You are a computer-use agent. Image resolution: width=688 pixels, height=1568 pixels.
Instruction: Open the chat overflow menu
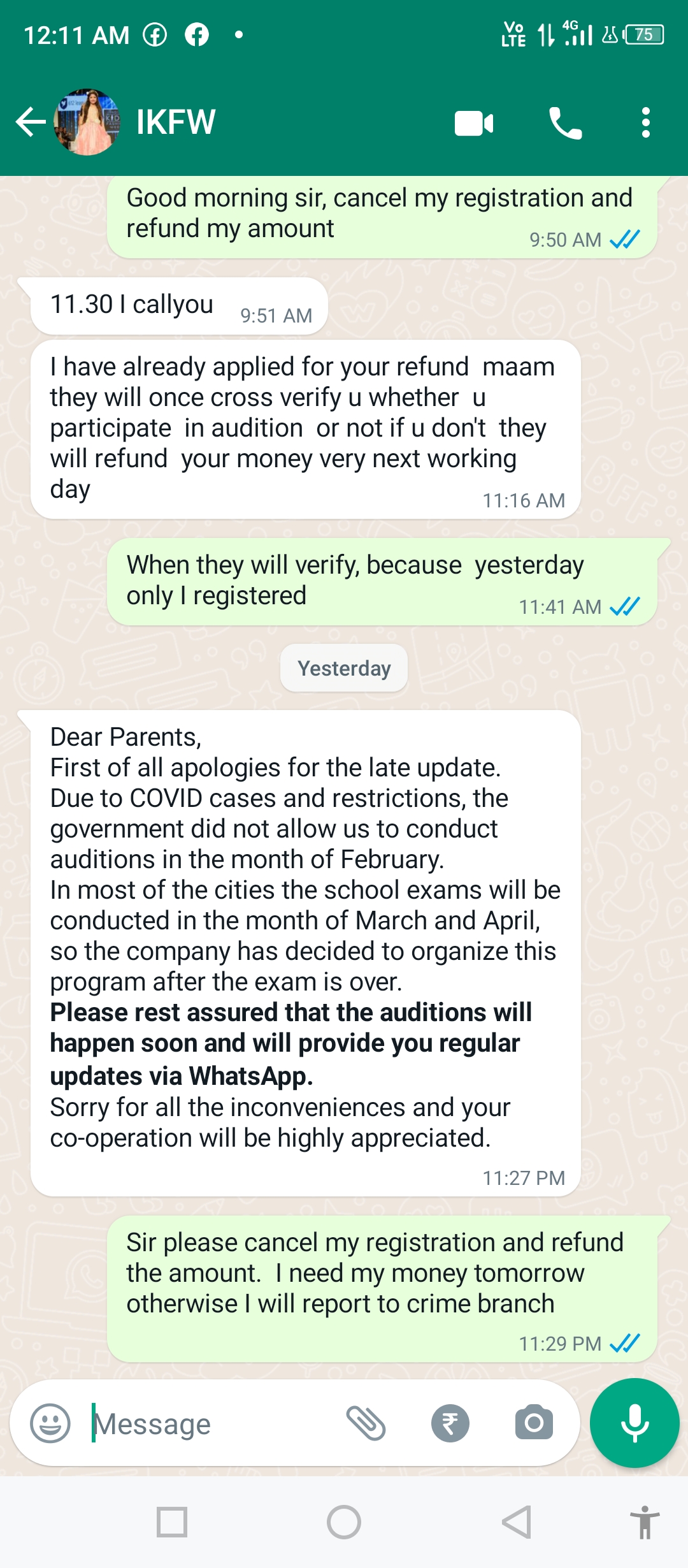(x=645, y=122)
